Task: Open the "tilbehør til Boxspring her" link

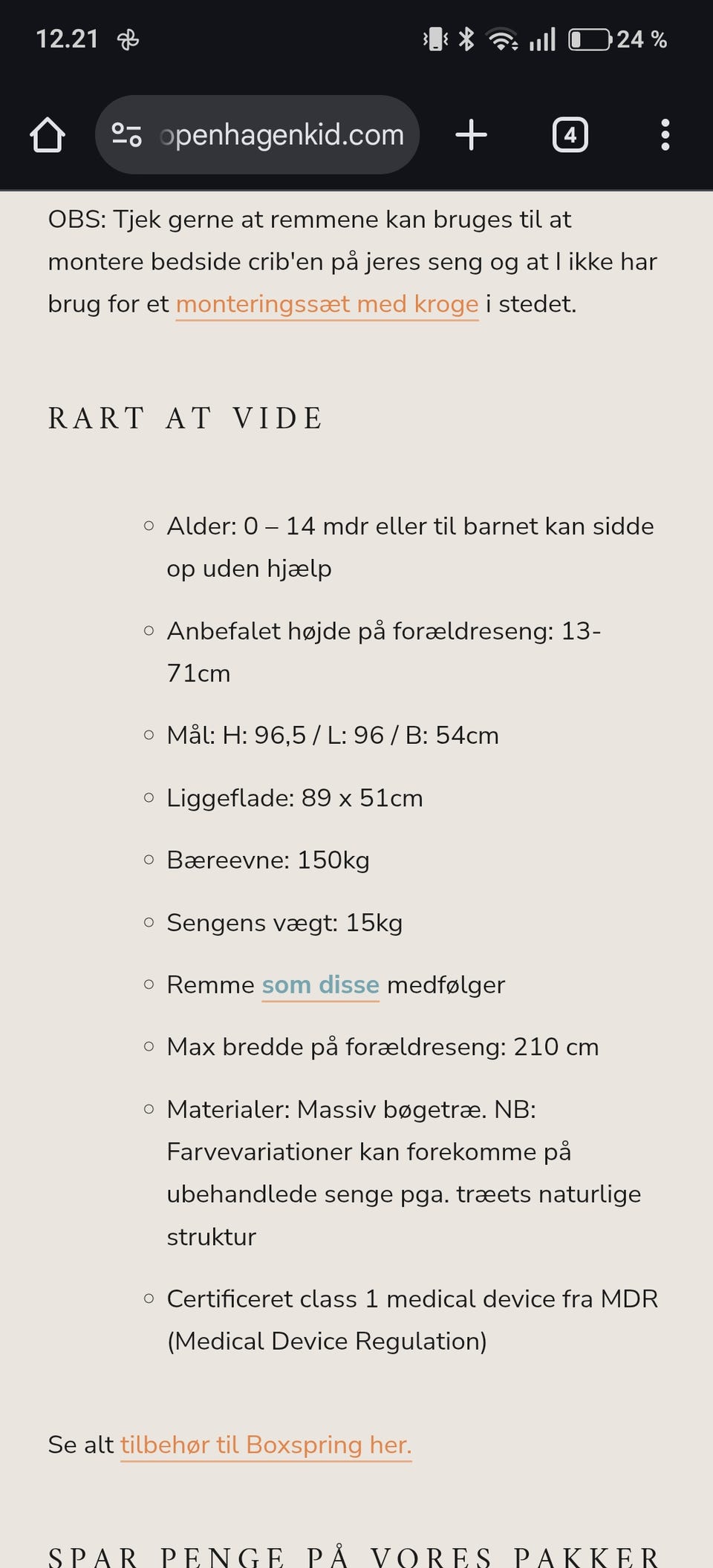Action: coord(265,1445)
